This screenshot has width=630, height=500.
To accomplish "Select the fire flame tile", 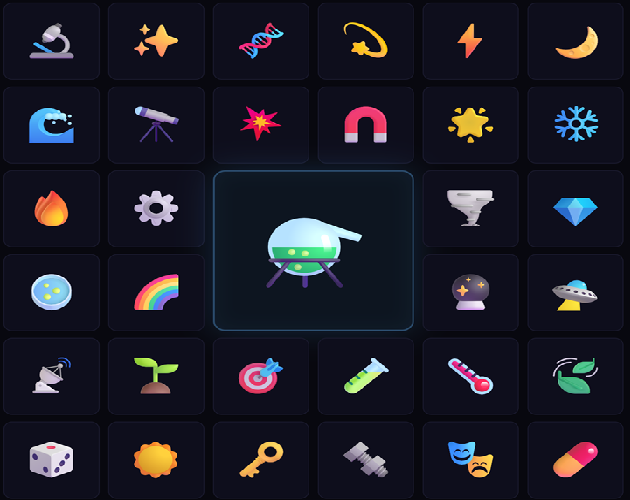I will pos(51,208).
